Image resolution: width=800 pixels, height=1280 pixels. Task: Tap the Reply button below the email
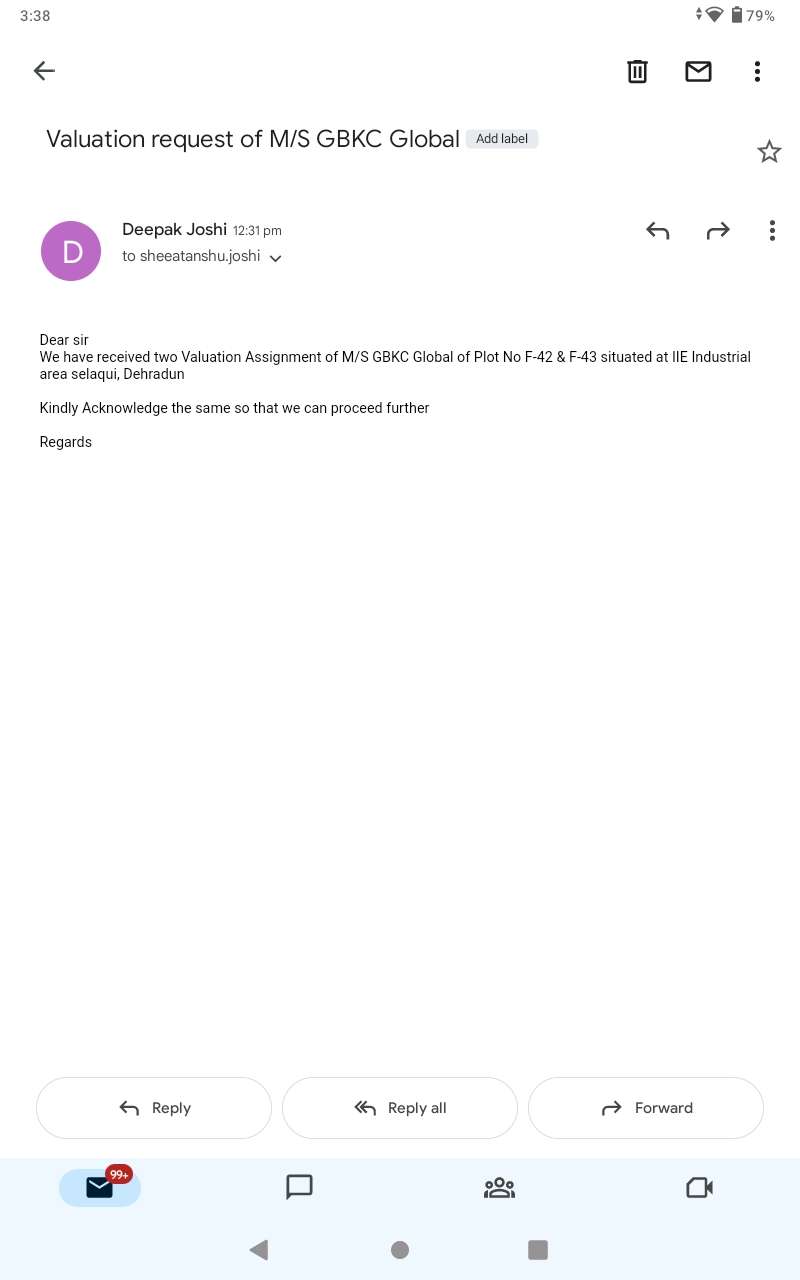tap(154, 1108)
